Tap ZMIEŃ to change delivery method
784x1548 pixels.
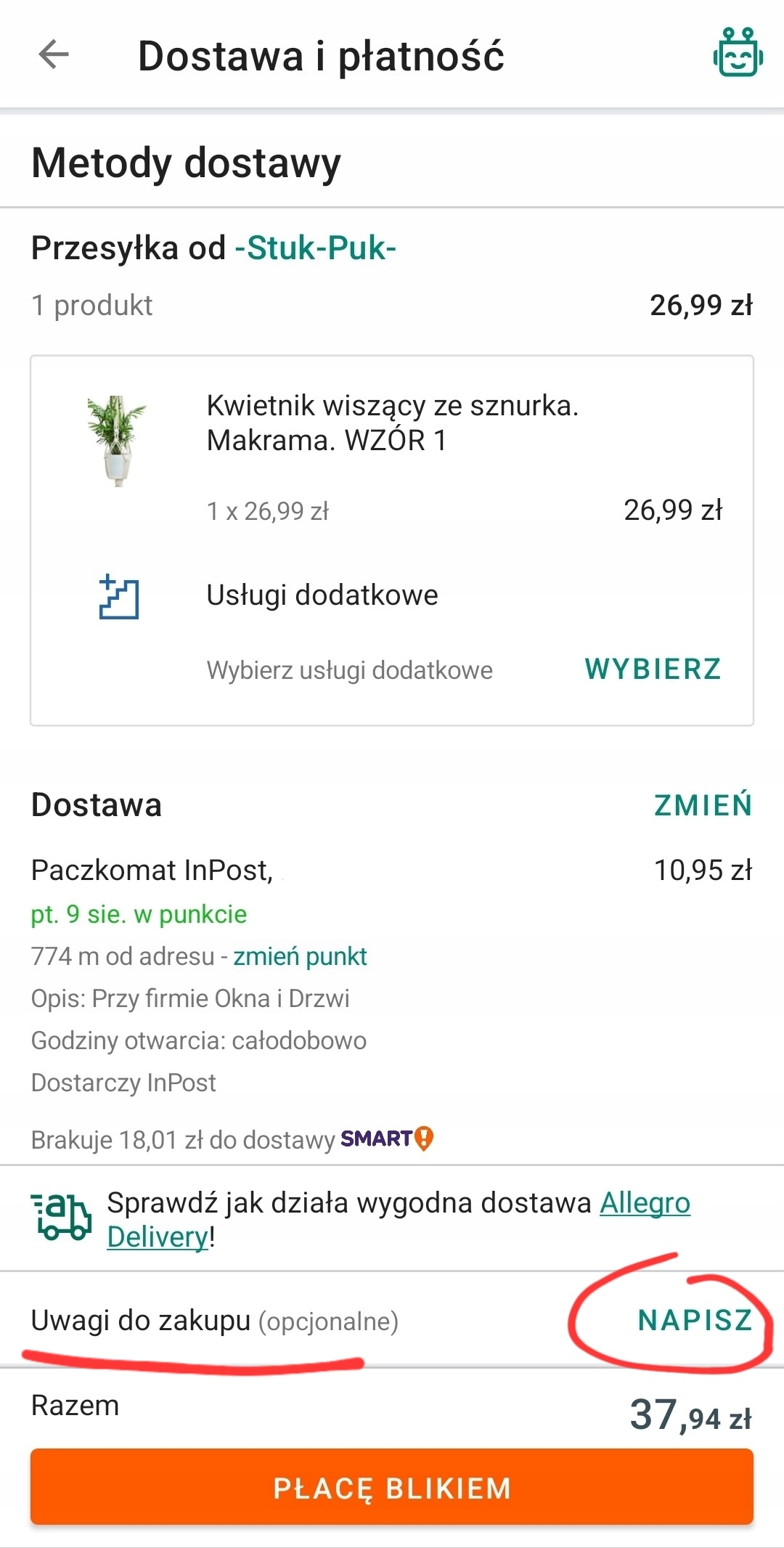point(703,805)
